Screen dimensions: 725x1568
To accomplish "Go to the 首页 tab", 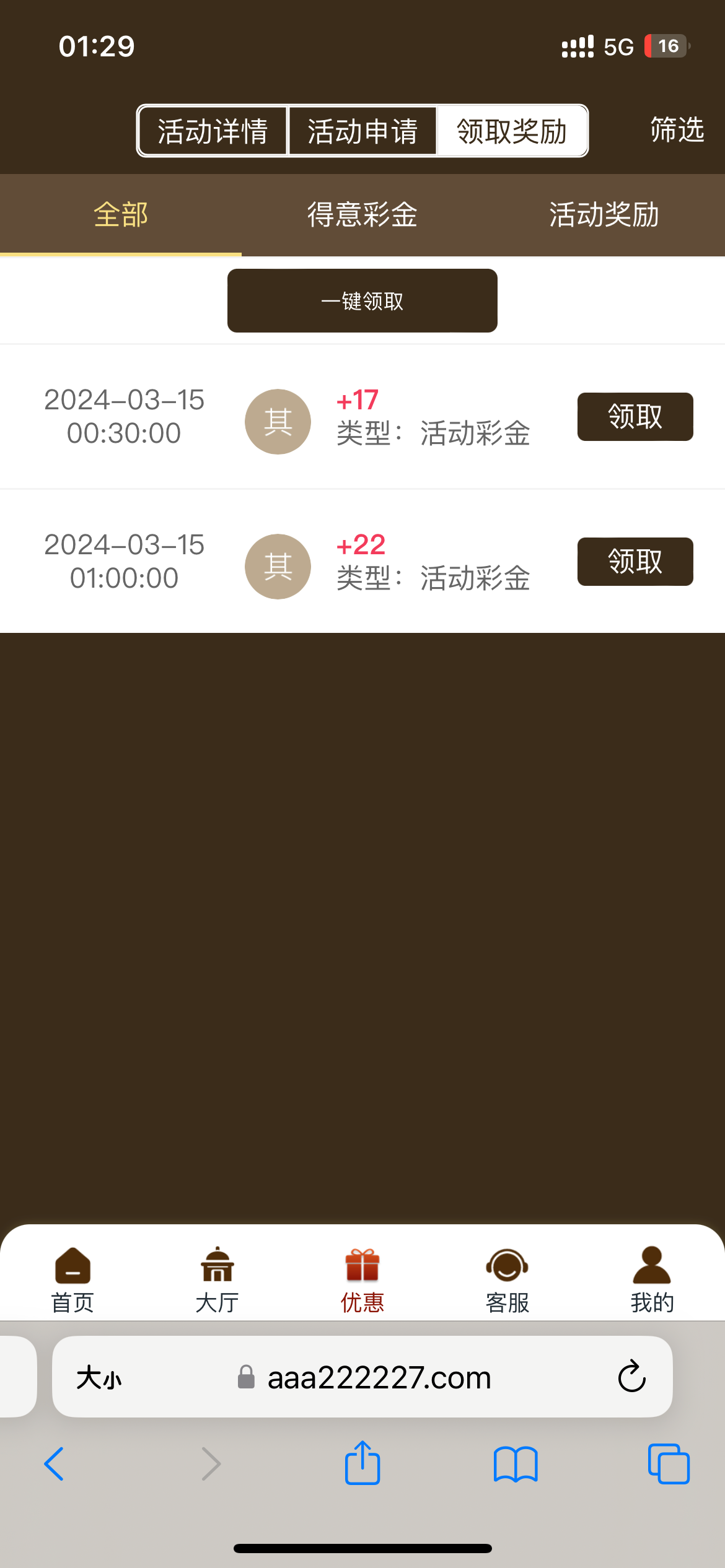I will 72,1279.
